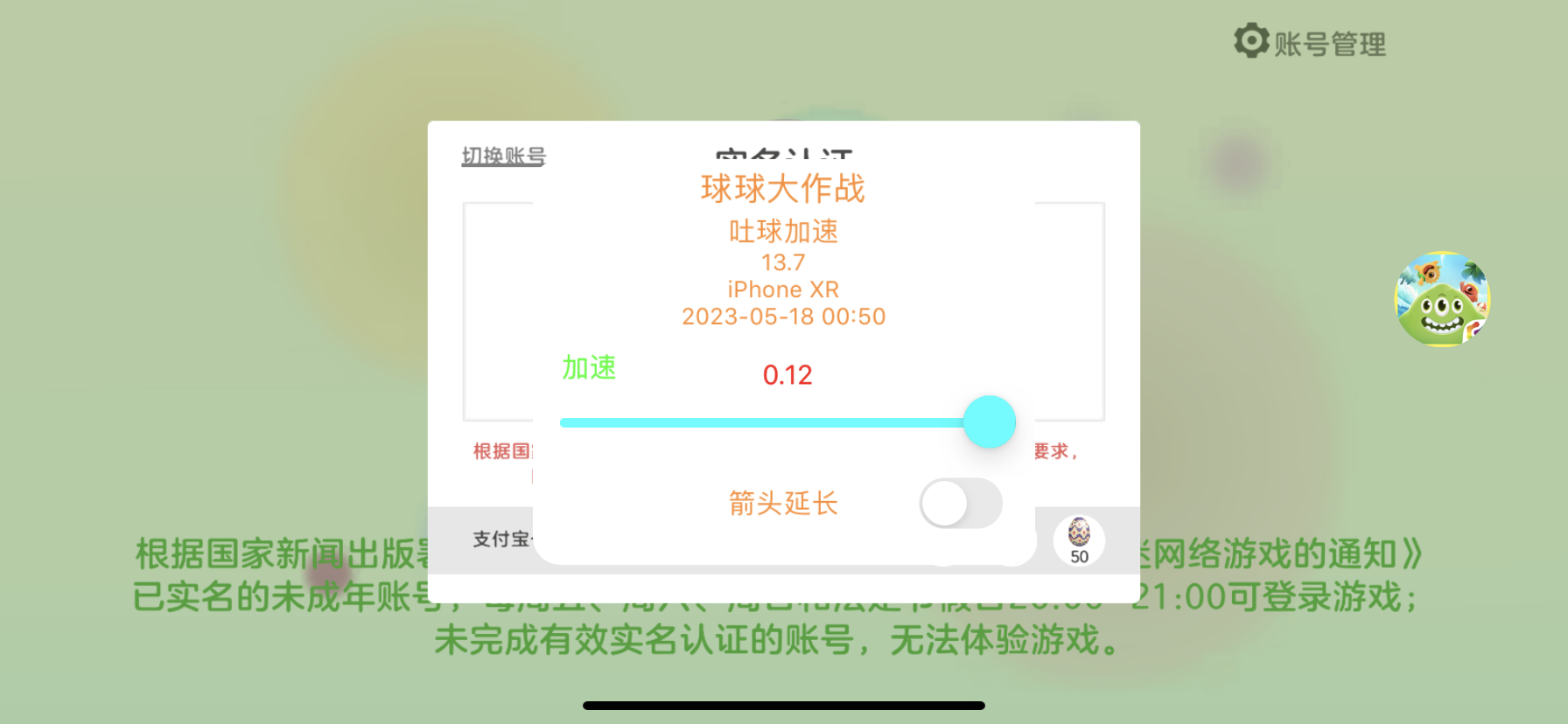Tap the egg icon showing 50

click(1079, 540)
